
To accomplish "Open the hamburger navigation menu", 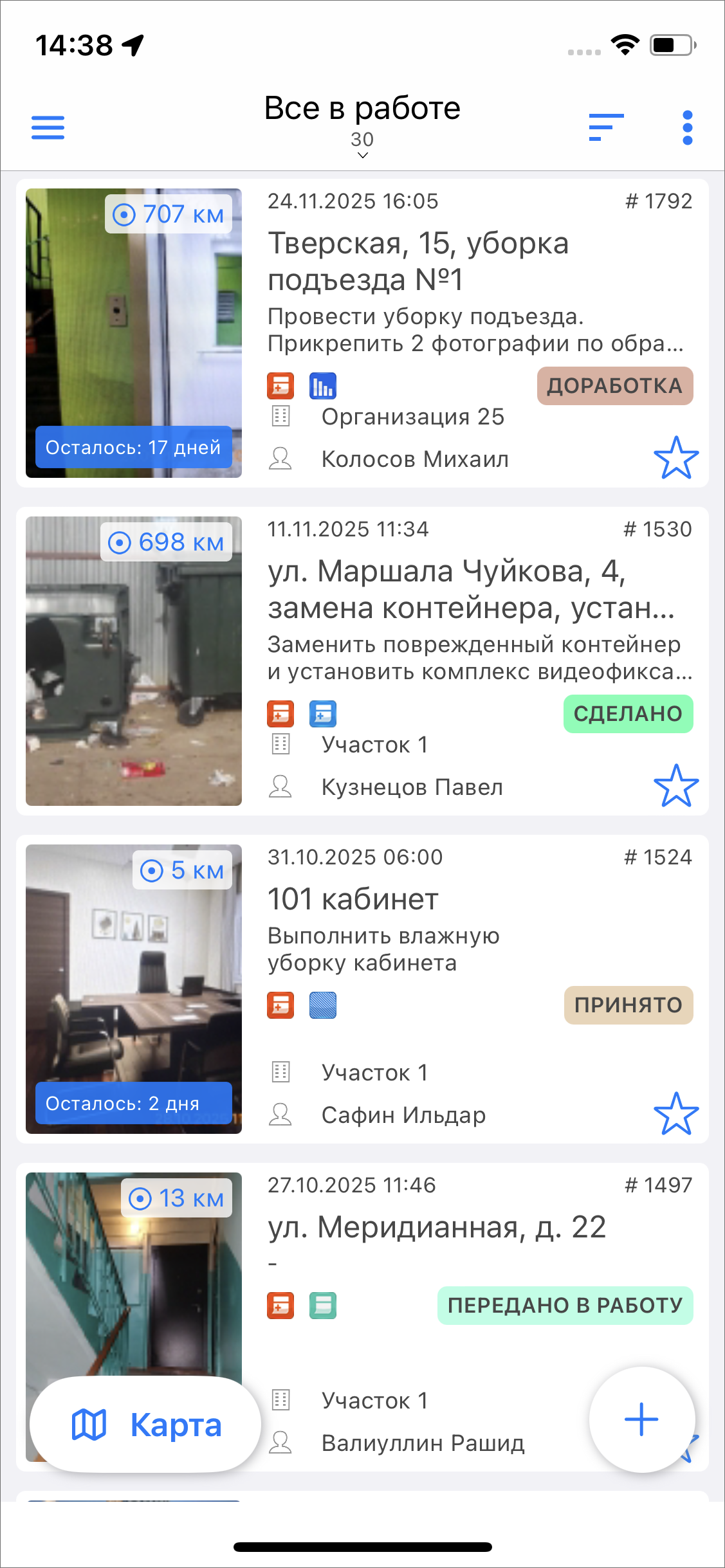I will [48, 127].
